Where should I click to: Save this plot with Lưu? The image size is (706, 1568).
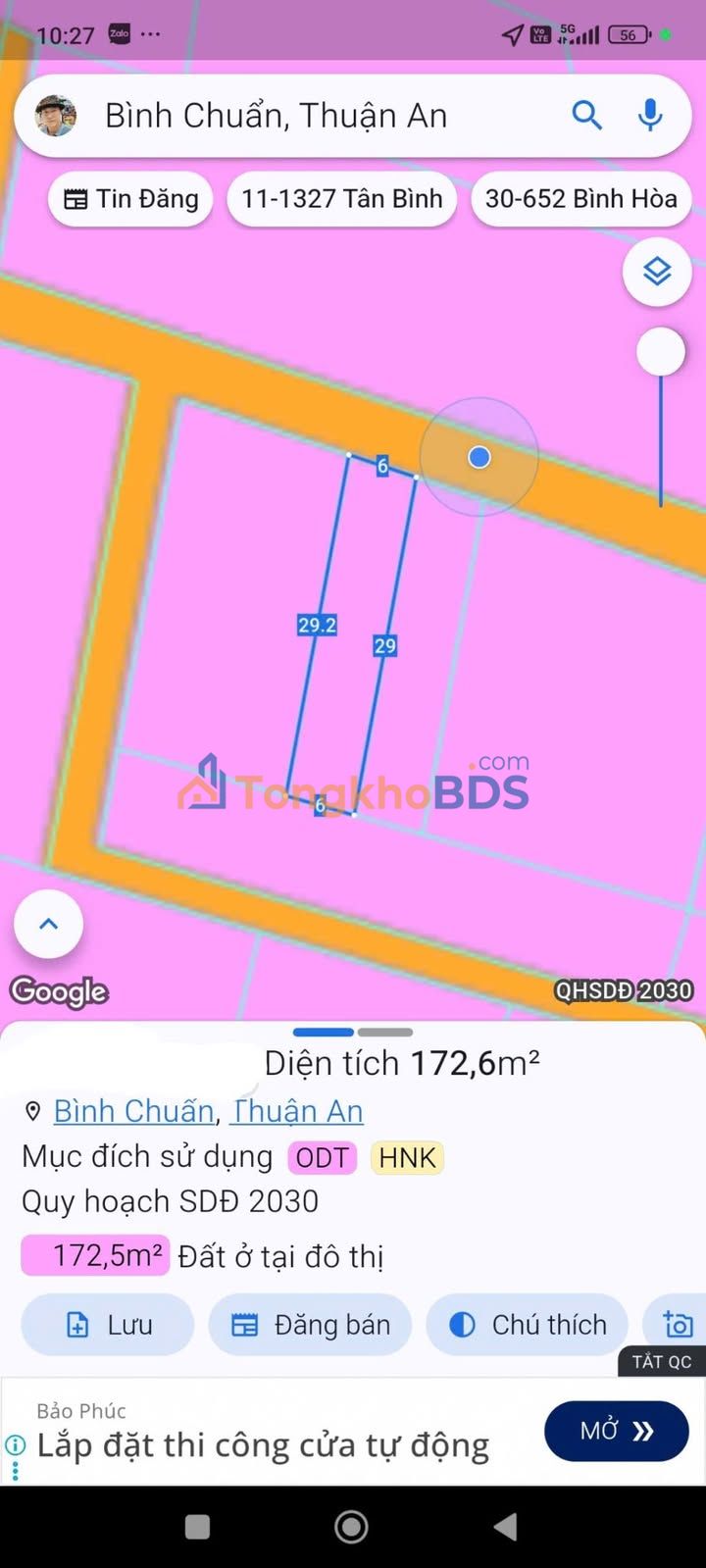[108, 1325]
